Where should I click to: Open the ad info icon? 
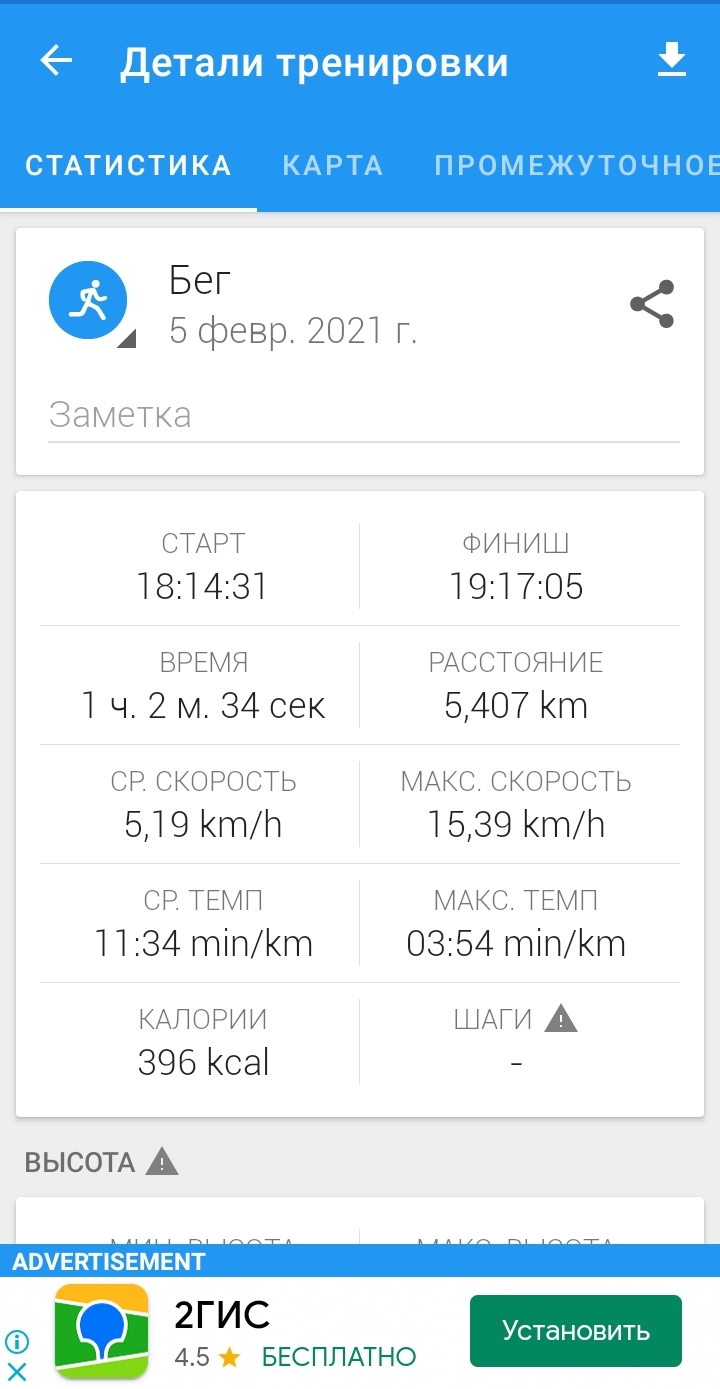(x=17, y=1342)
